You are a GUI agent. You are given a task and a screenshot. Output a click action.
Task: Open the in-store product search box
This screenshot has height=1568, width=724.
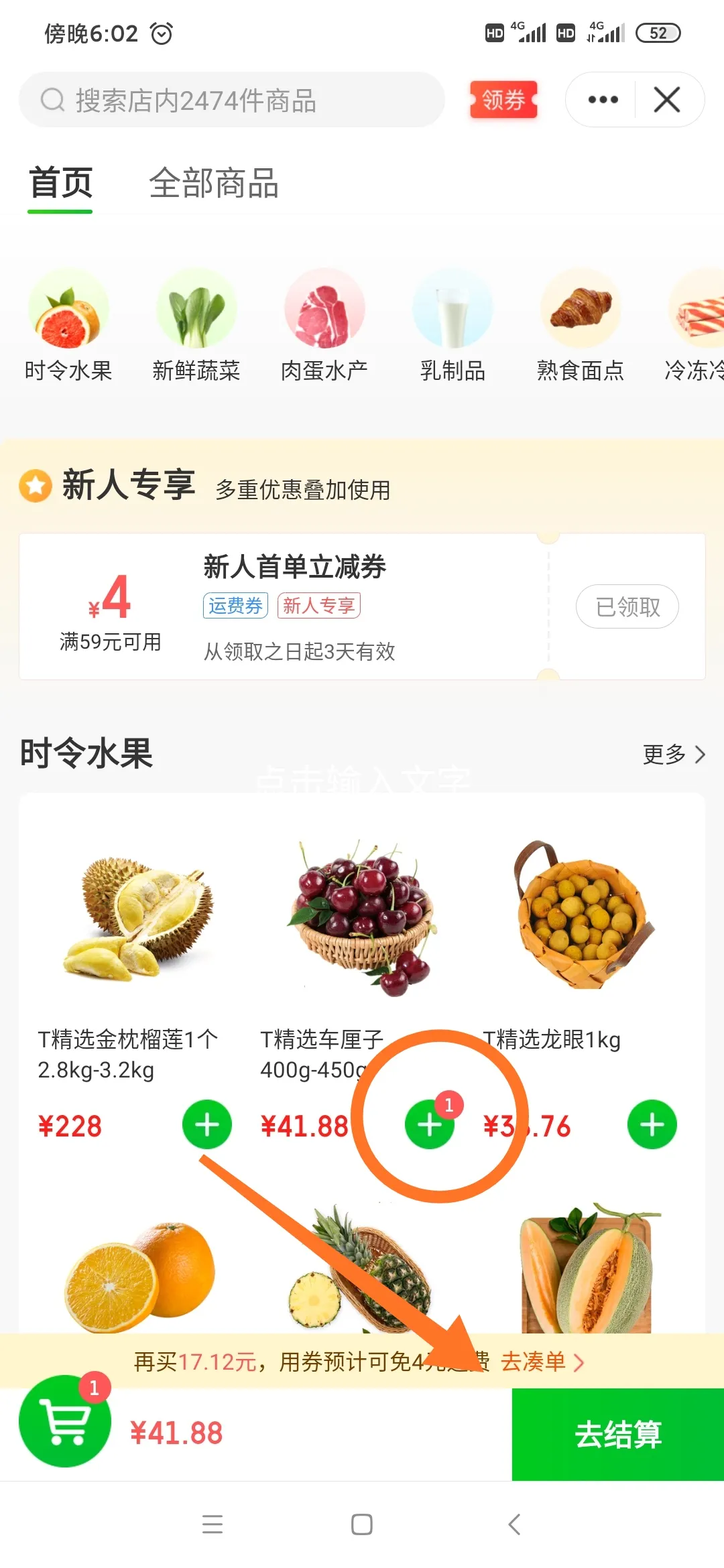(x=231, y=101)
